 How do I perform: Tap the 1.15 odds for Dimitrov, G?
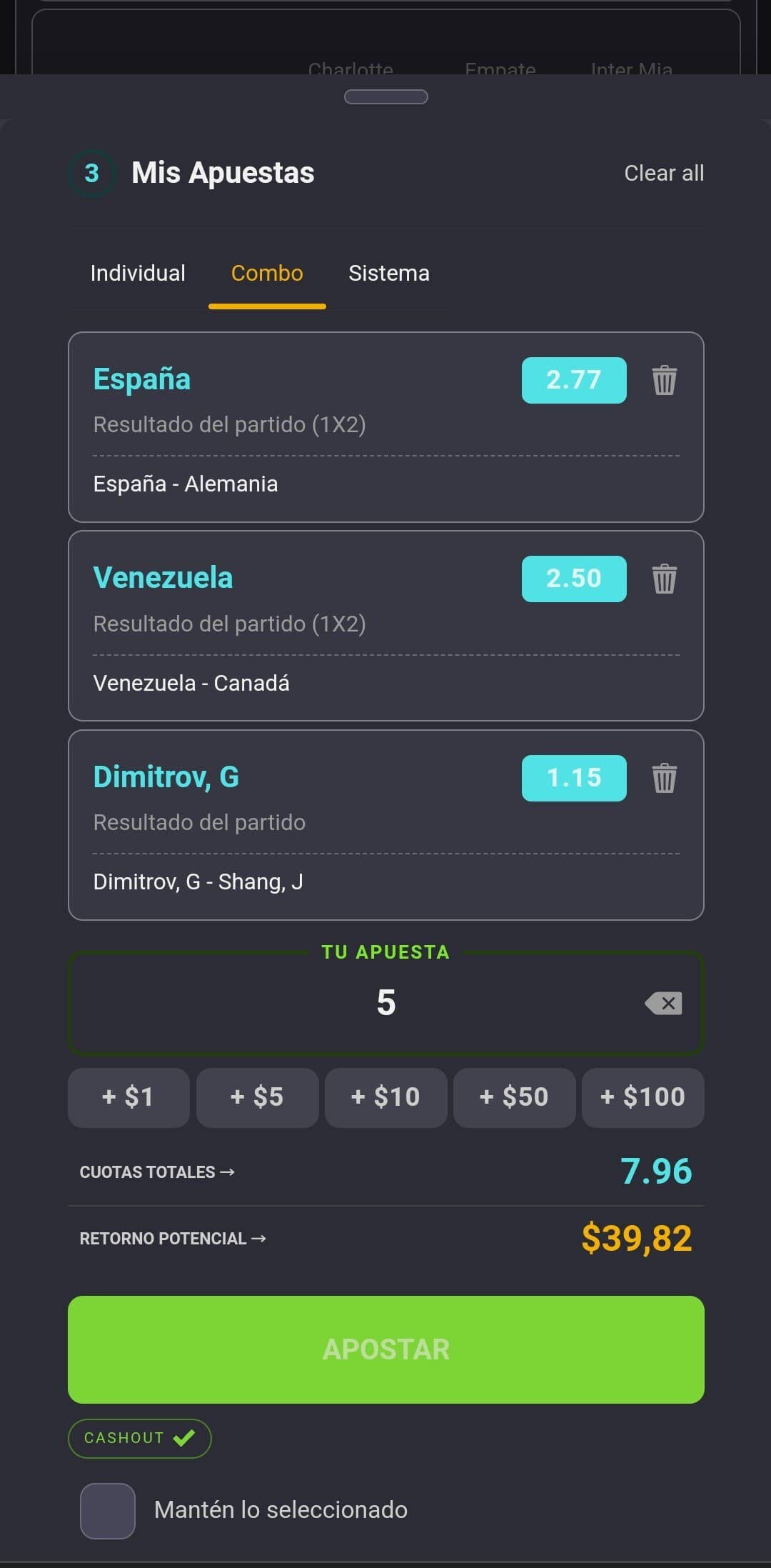[x=573, y=778]
